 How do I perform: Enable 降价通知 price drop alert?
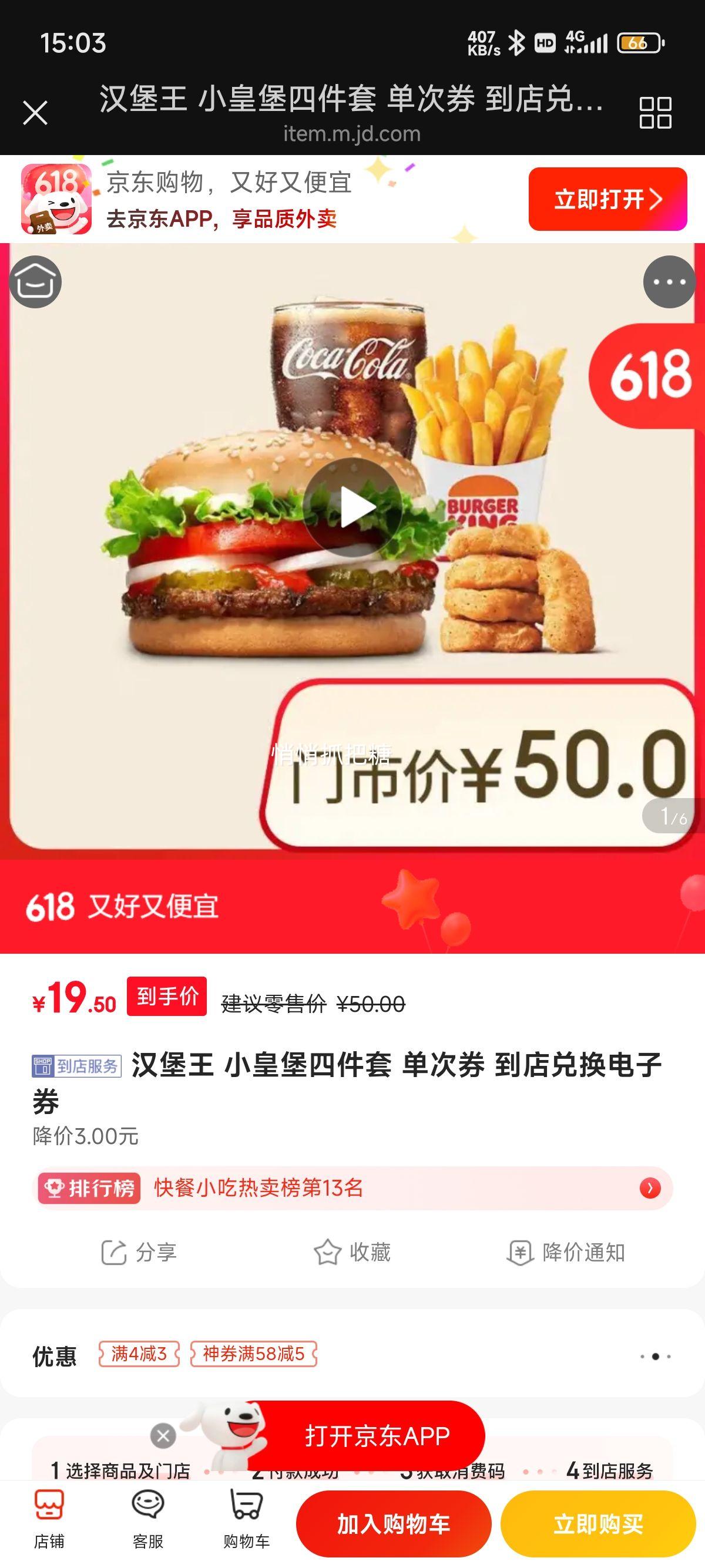[x=566, y=1253]
